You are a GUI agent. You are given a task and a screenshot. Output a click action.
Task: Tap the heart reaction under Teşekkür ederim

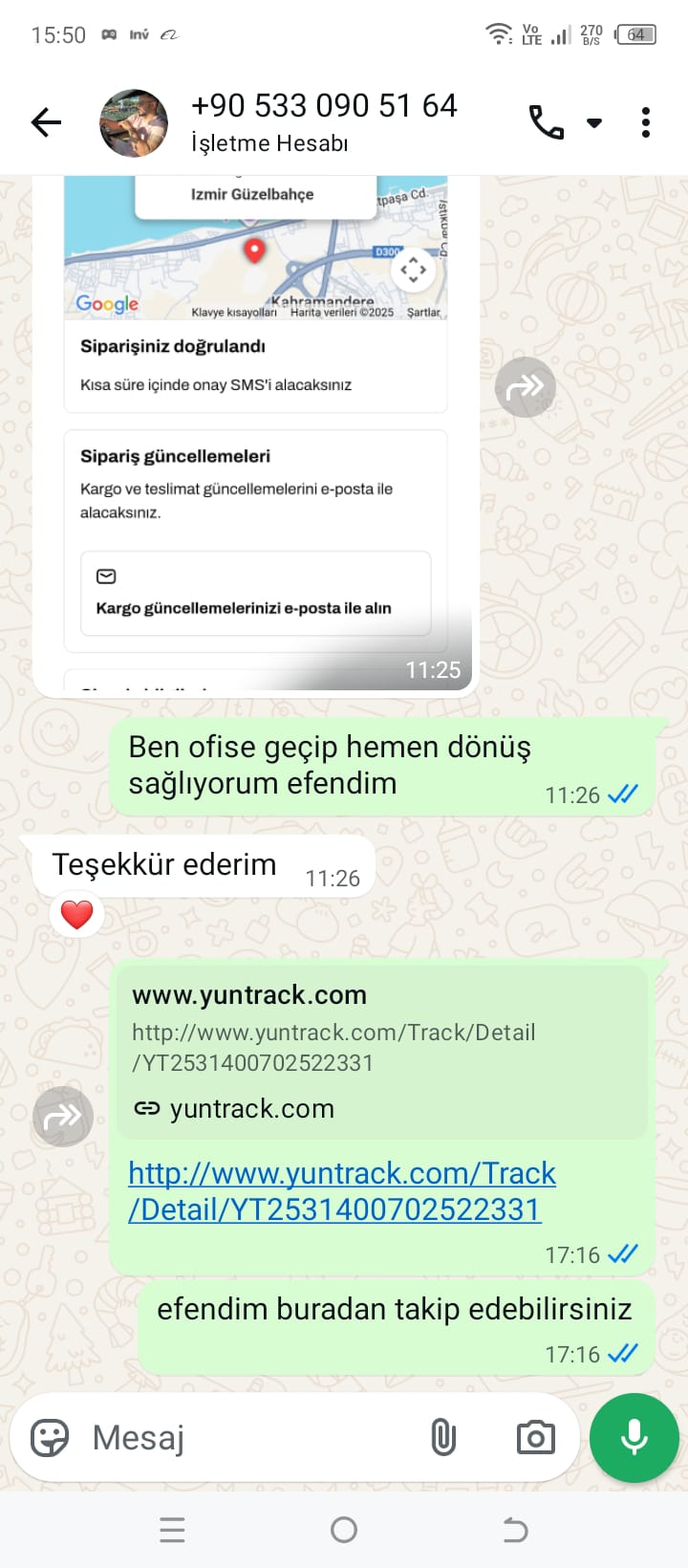click(x=76, y=915)
